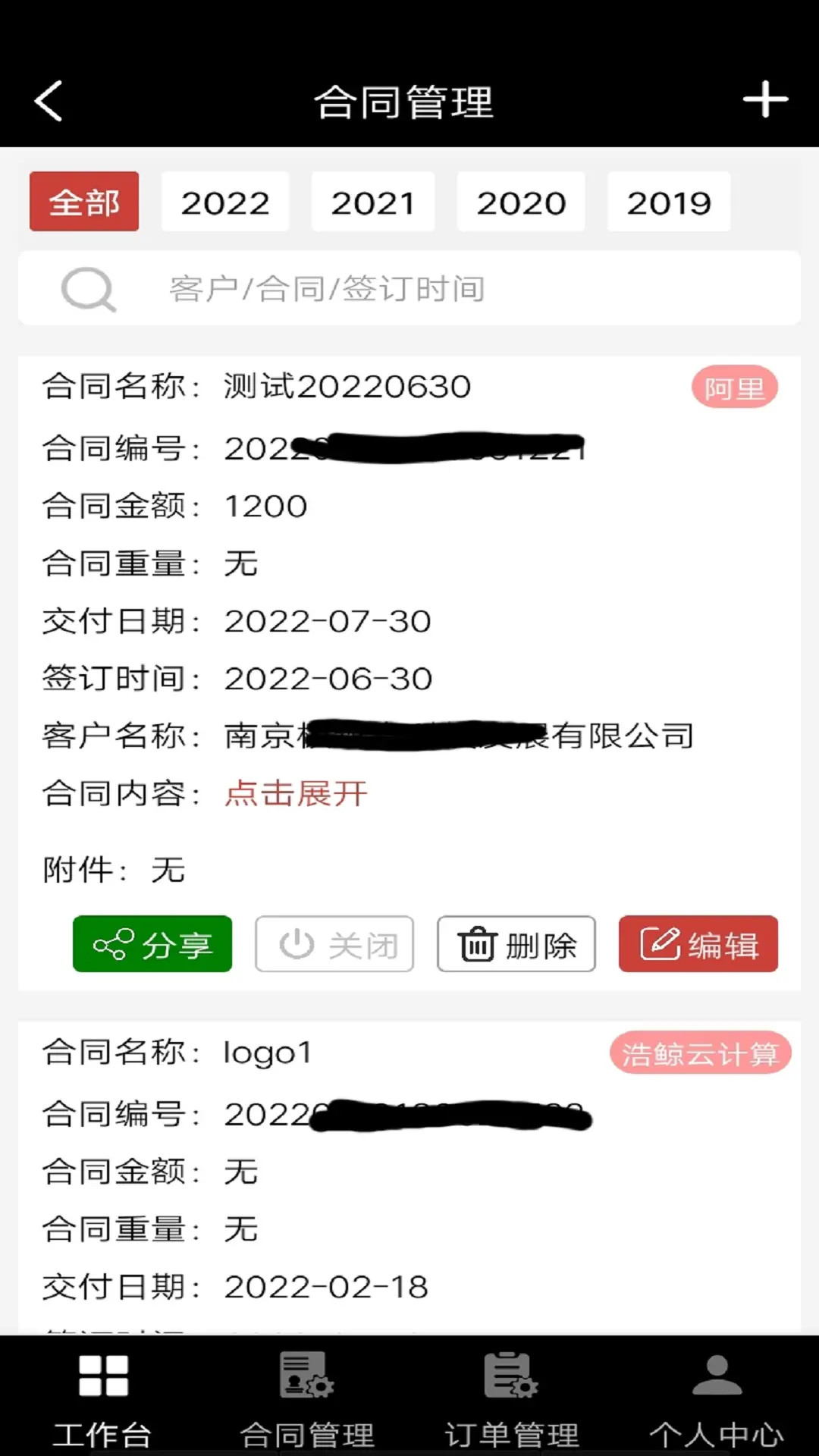Screen dimensions: 819x1456
Task: Tap the red 编辑 edit button
Action: coord(698,944)
